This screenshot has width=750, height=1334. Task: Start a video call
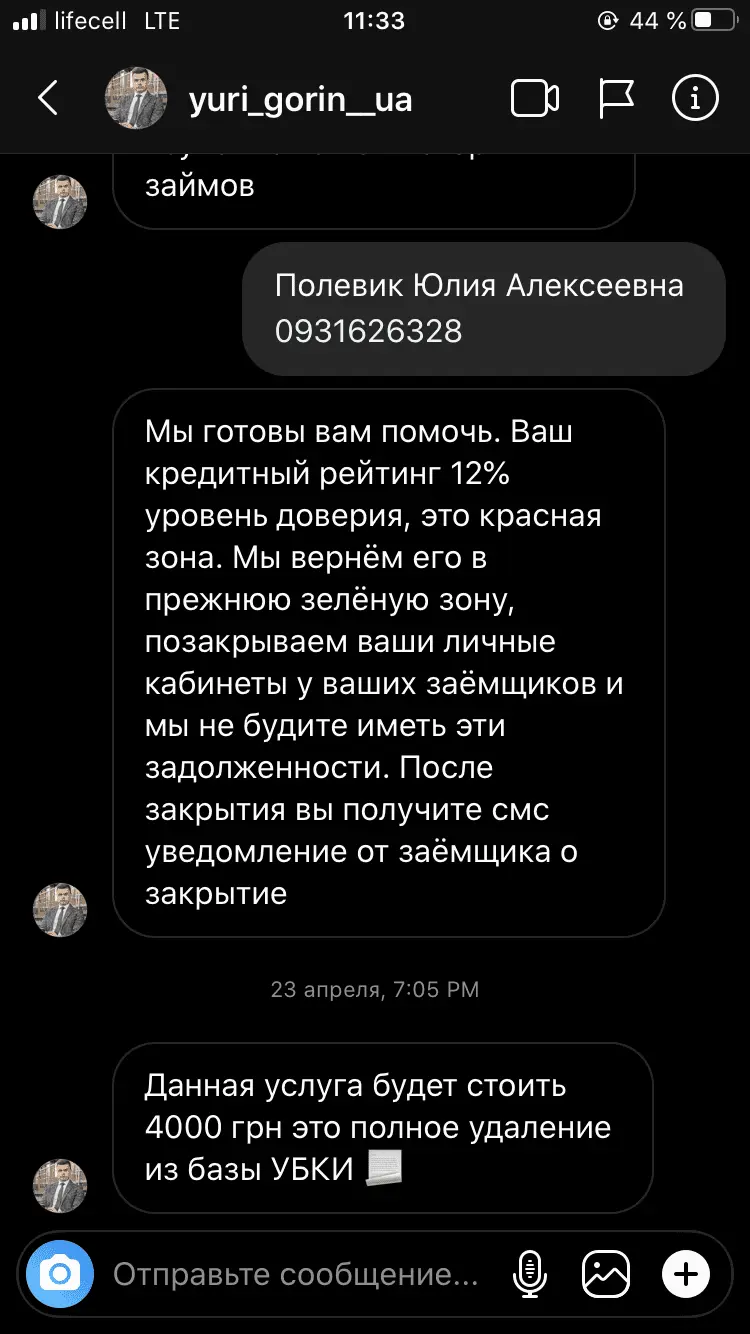pos(534,98)
